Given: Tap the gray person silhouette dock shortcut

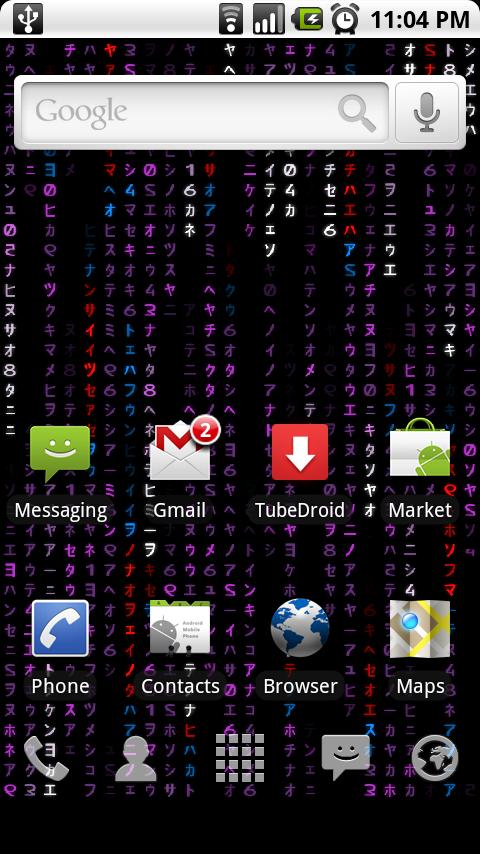Looking at the screenshot, I should [136, 758].
